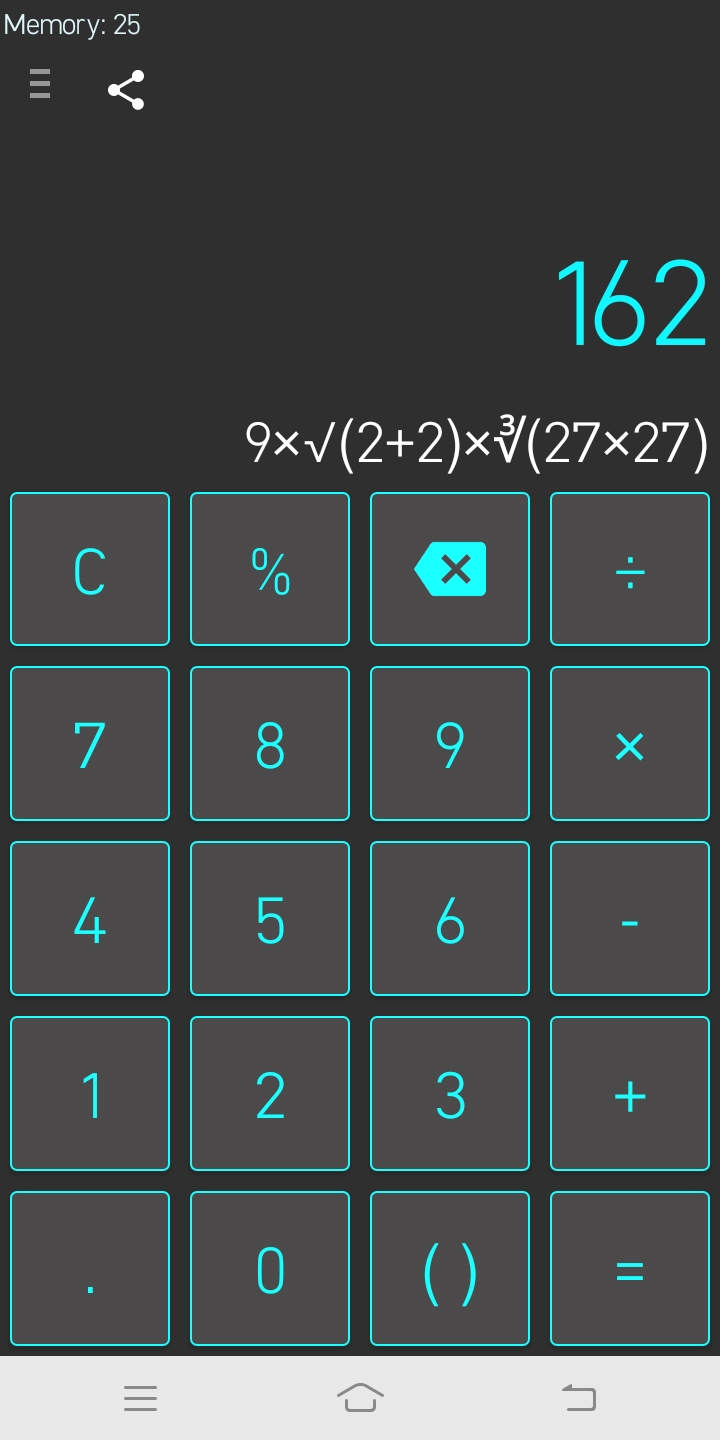Delete the last character with backspace

point(450,570)
